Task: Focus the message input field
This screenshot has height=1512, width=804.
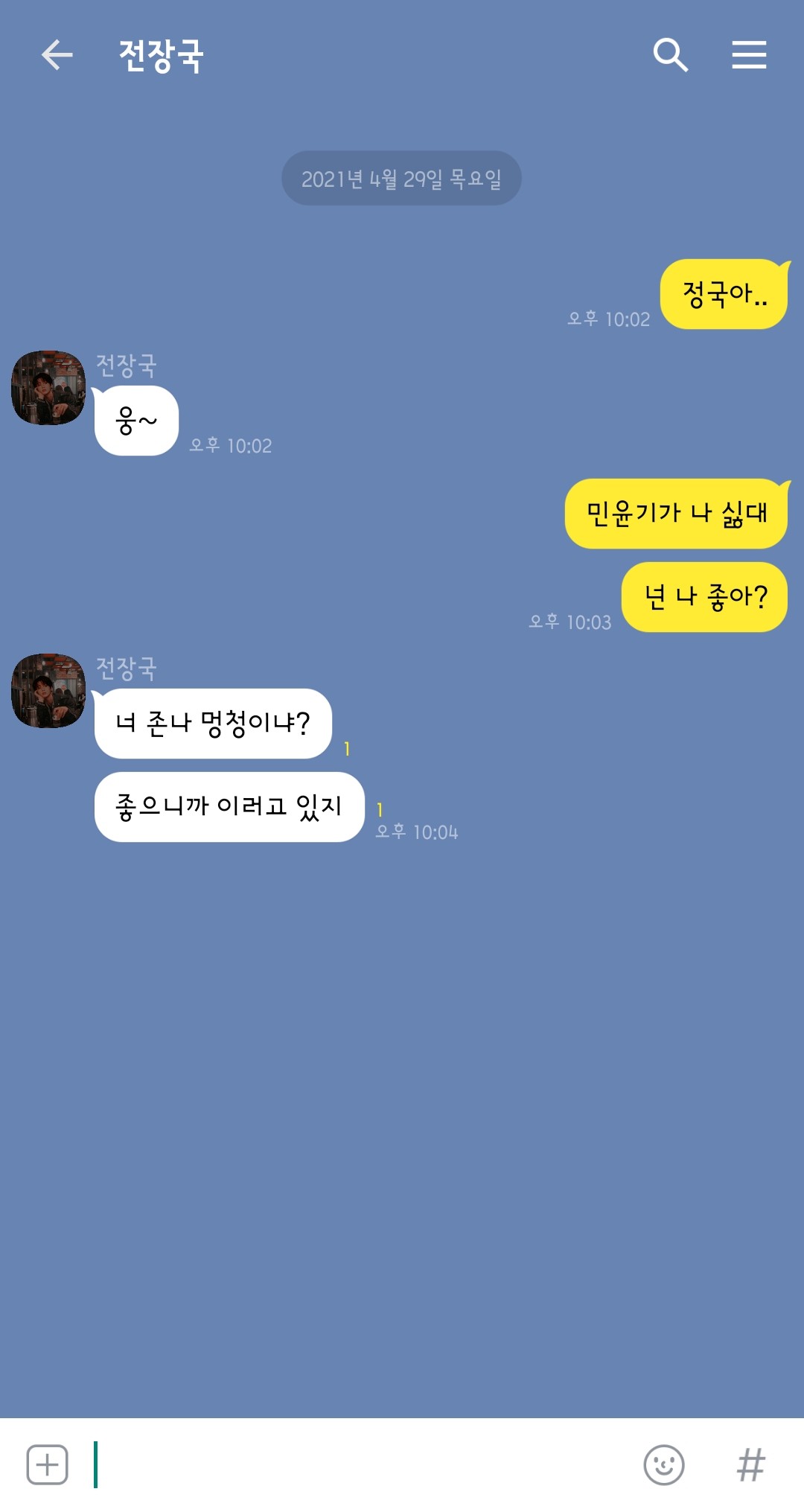Action: 357,1464
